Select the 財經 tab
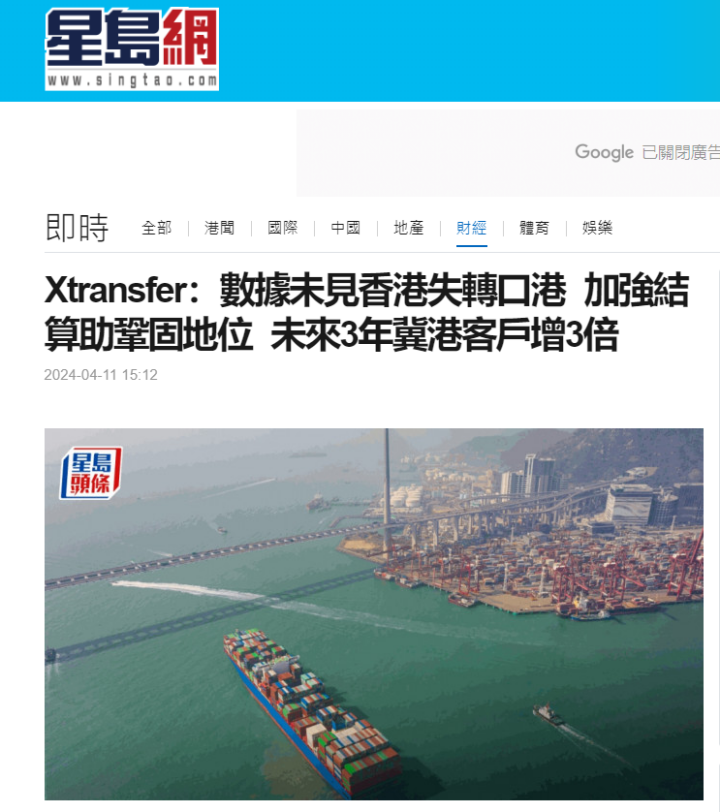This screenshot has height=812, width=720. tap(471, 228)
